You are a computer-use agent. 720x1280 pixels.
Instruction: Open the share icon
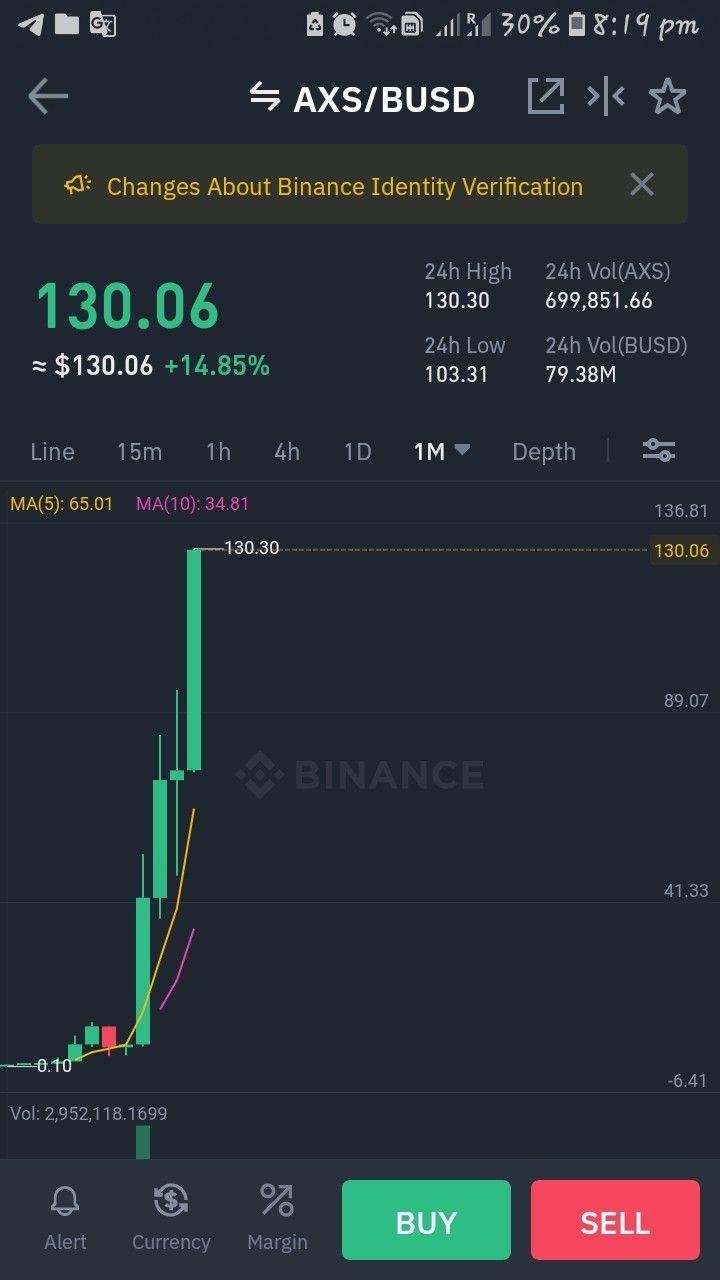546,96
